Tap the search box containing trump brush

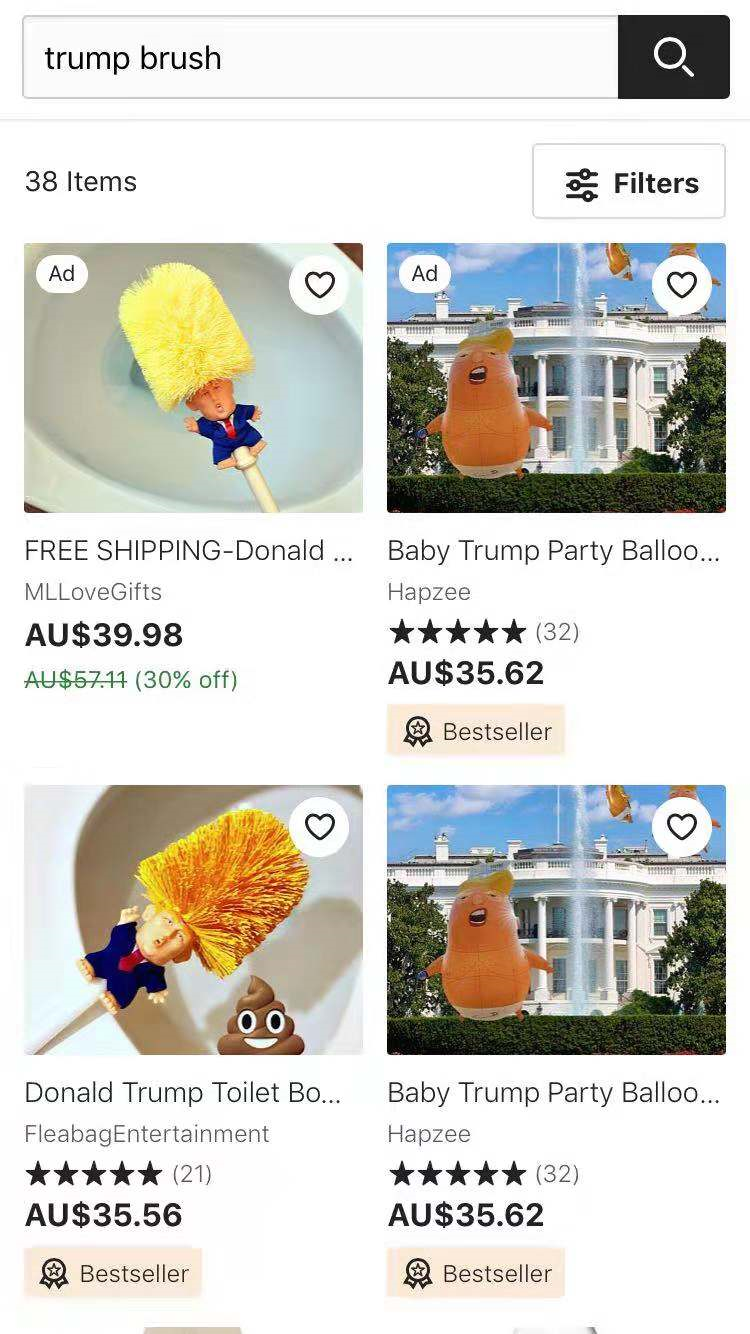320,57
